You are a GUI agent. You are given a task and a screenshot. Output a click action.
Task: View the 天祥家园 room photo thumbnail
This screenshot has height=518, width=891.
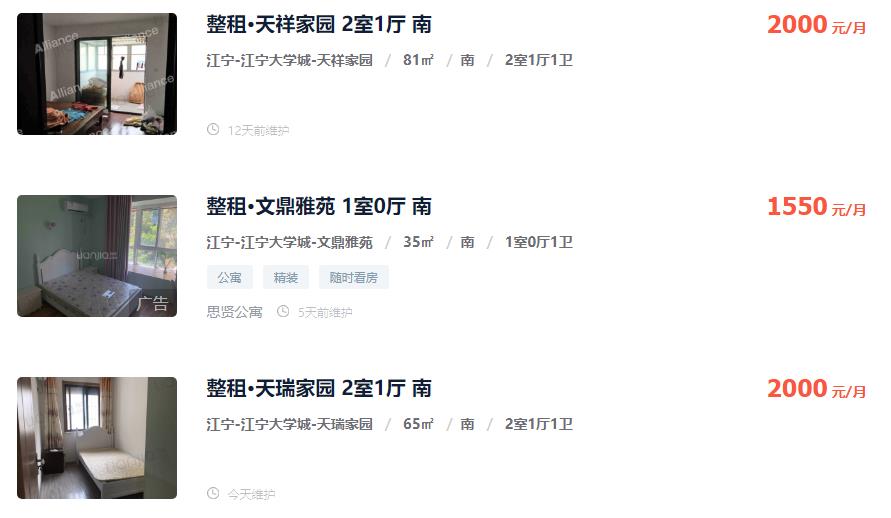click(97, 74)
